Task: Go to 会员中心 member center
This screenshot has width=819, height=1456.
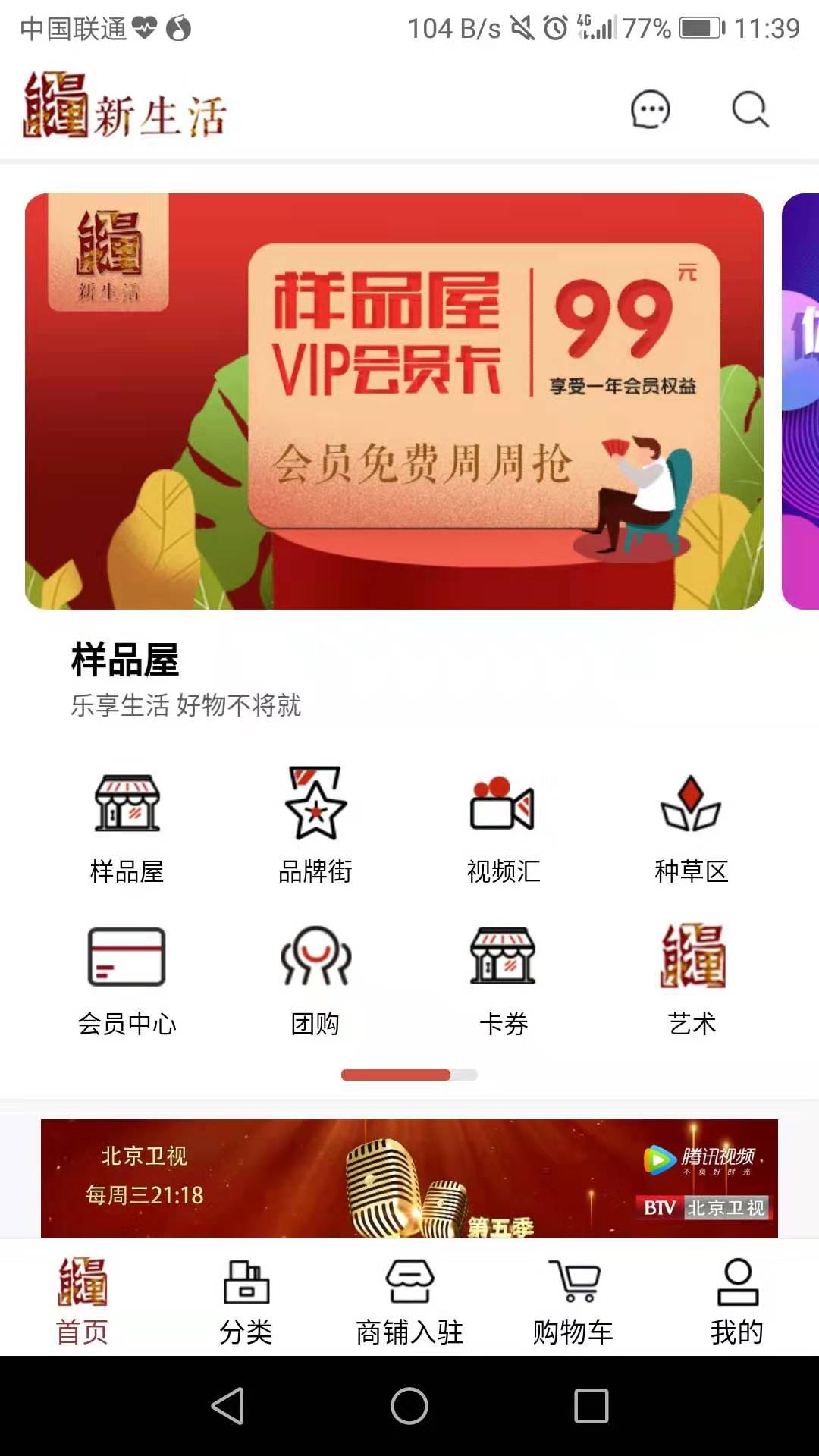Action: point(127,980)
